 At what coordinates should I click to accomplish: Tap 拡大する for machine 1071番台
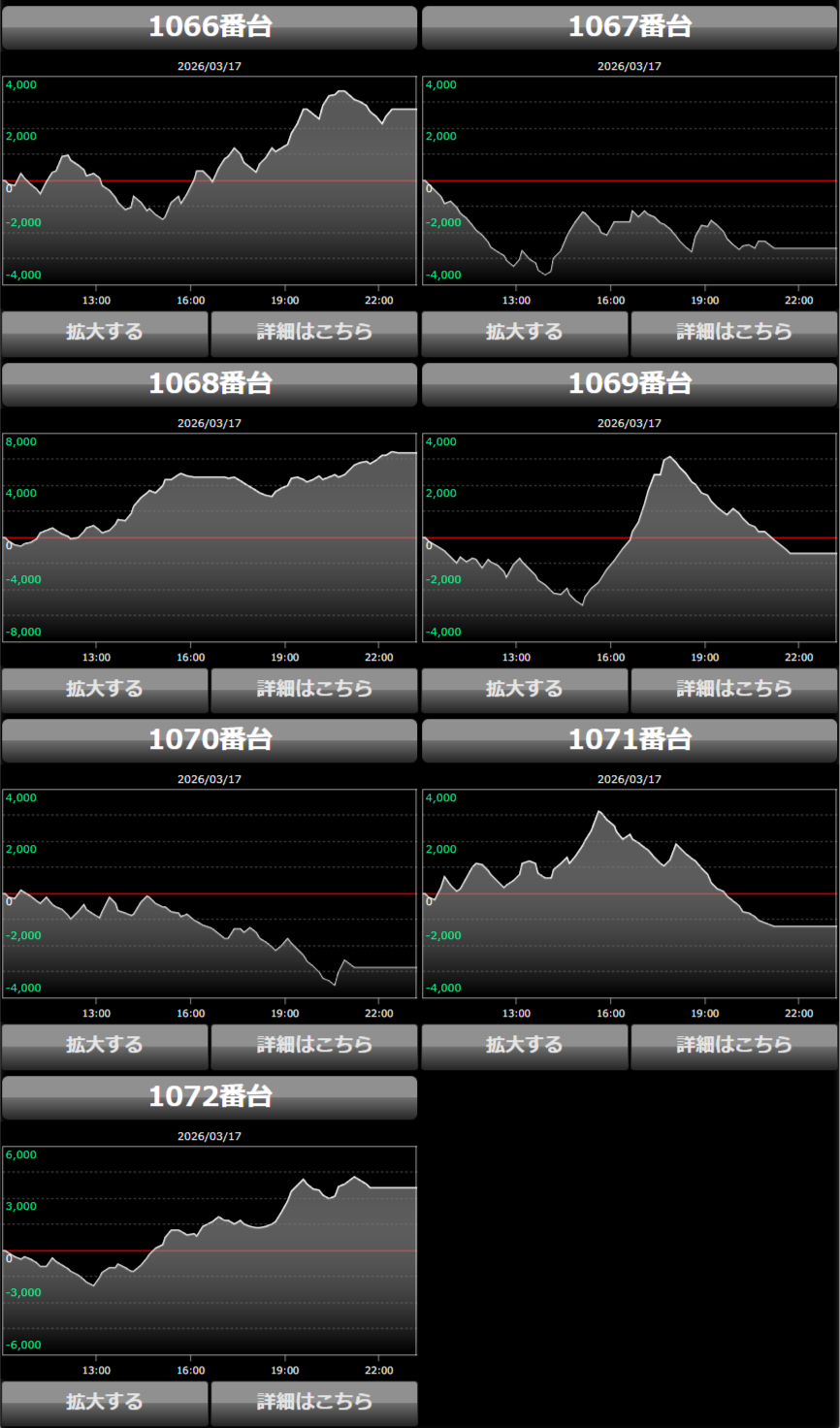(x=525, y=1046)
